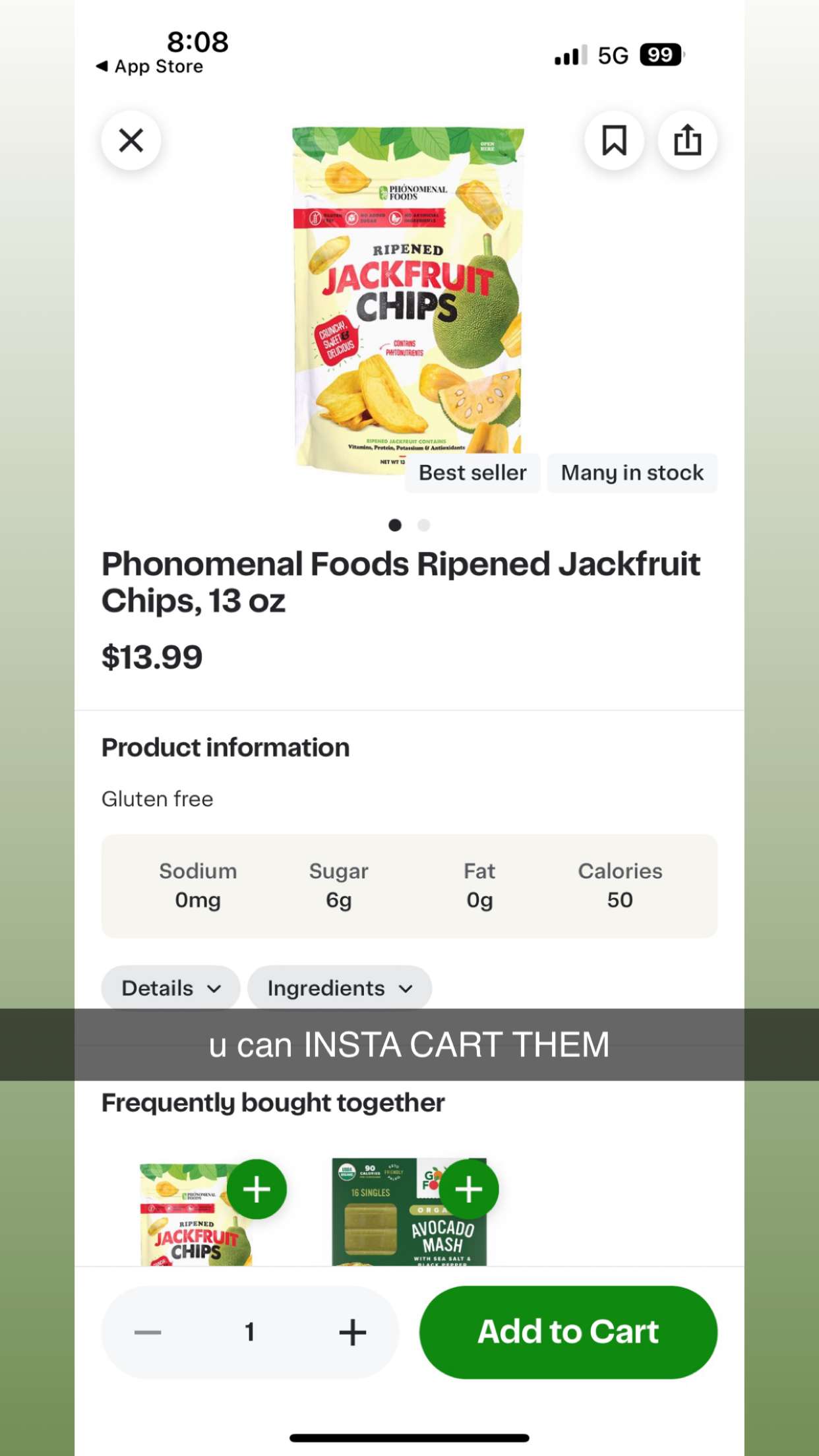Expand the Ingredients dropdown
Image resolution: width=819 pixels, height=1456 pixels.
[338, 987]
